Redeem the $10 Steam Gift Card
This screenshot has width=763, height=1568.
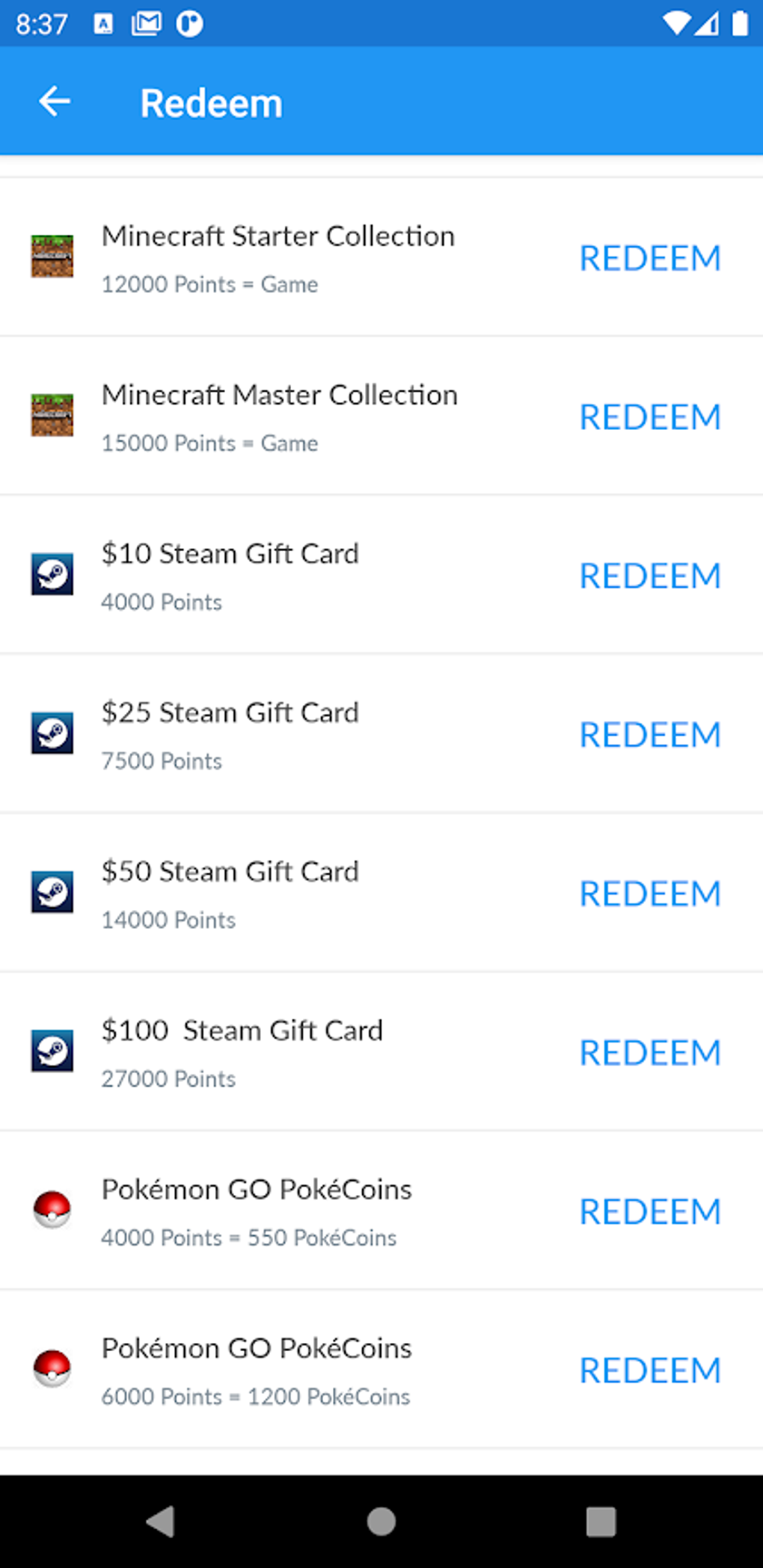tap(650, 577)
